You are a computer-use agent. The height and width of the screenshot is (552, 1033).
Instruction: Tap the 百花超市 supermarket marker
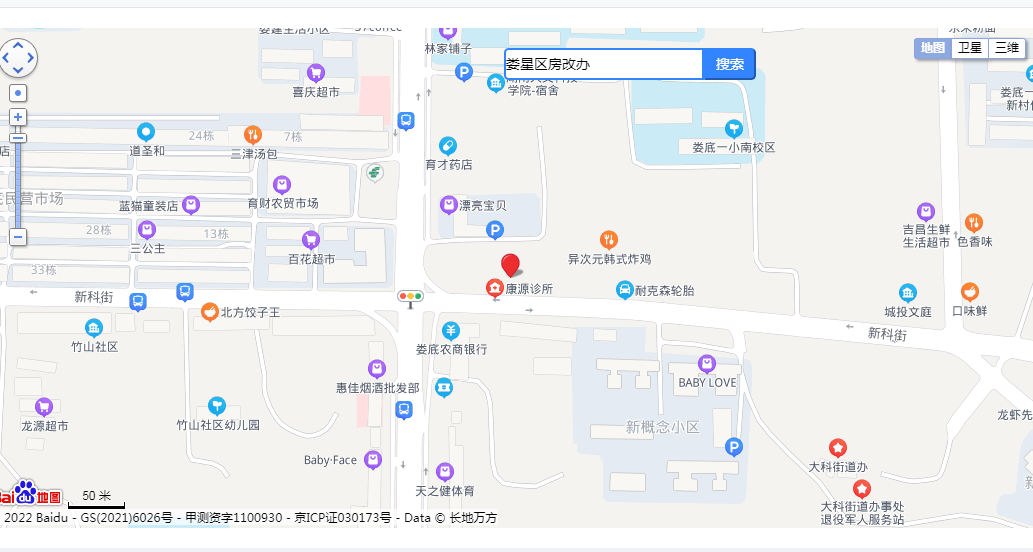[310, 240]
